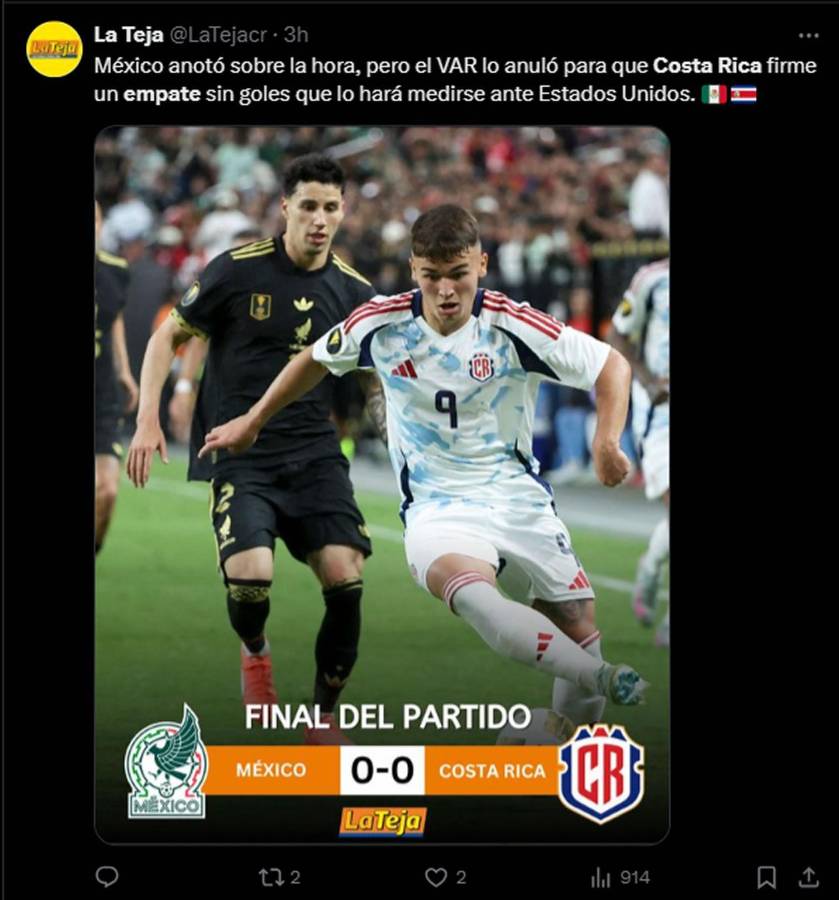Retweet La Teja's post
839x900 pixels.
(x=271, y=877)
